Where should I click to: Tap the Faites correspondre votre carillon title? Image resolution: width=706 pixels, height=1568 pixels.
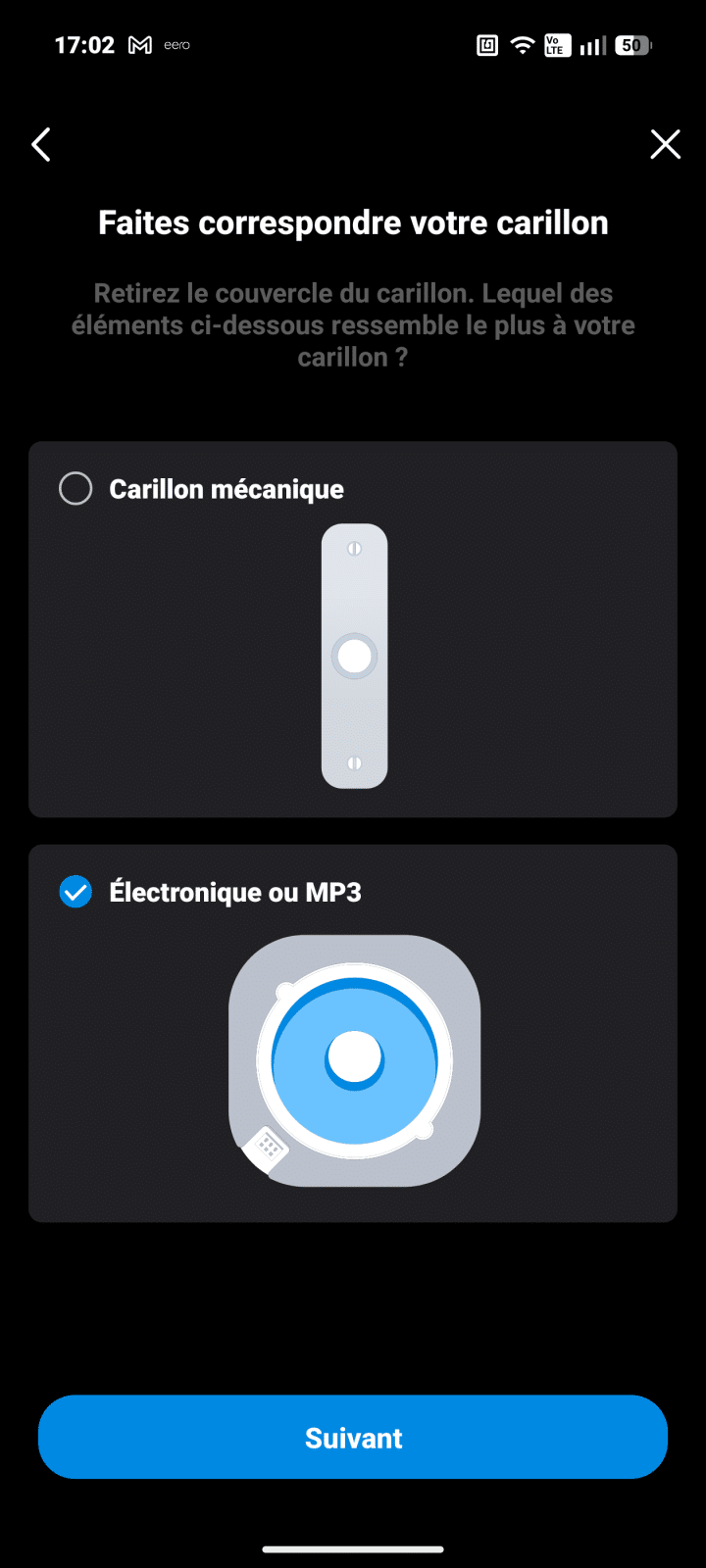click(x=353, y=222)
